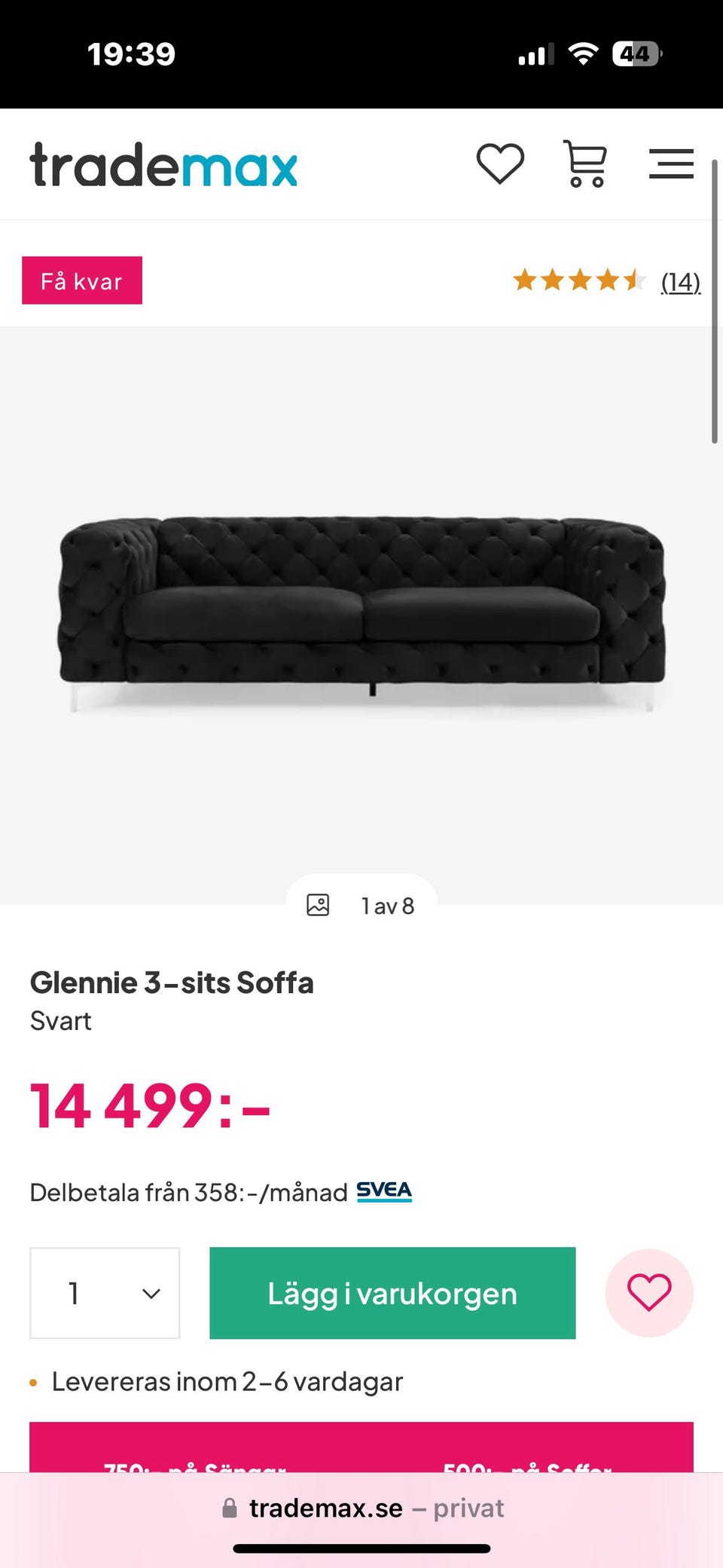The width and height of the screenshot is (723, 1568).
Task: Select the Få kvar badge
Action: click(x=81, y=280)
